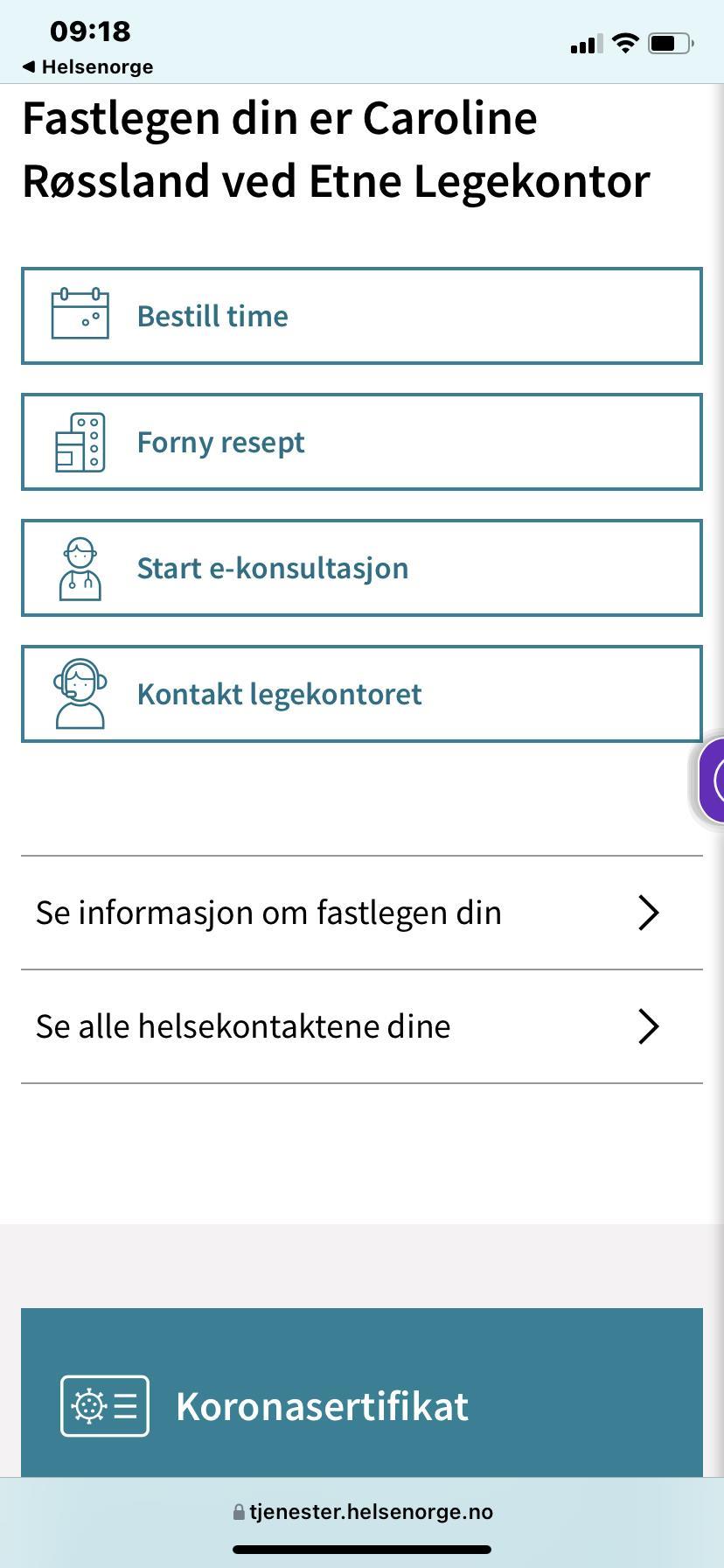
Task: Open Forny resept to renew a prescription
Action: tap(362, 442)
